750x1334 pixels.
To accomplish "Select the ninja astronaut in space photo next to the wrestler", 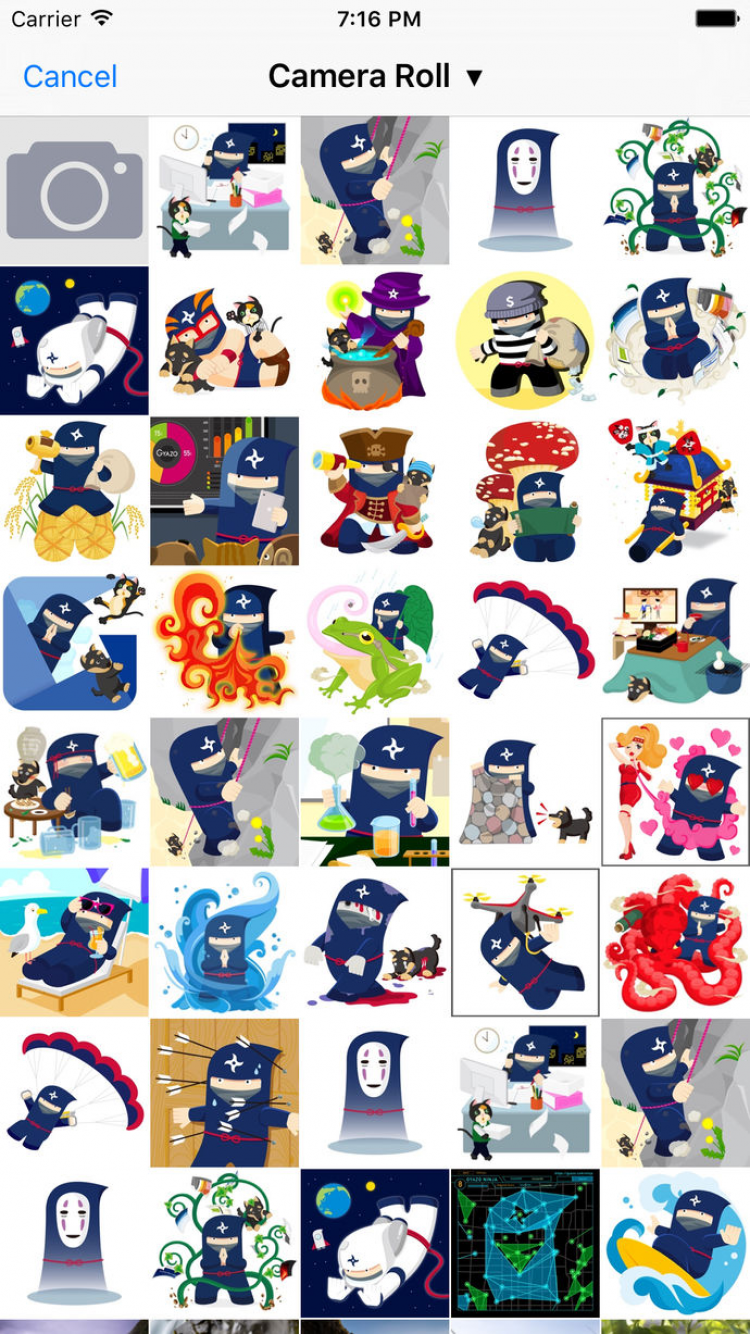I will (74, 340).
